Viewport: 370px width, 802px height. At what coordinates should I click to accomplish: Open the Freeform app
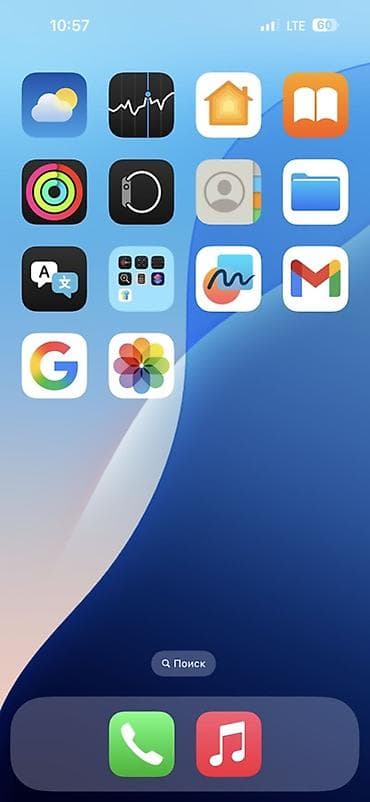[228, 279]
